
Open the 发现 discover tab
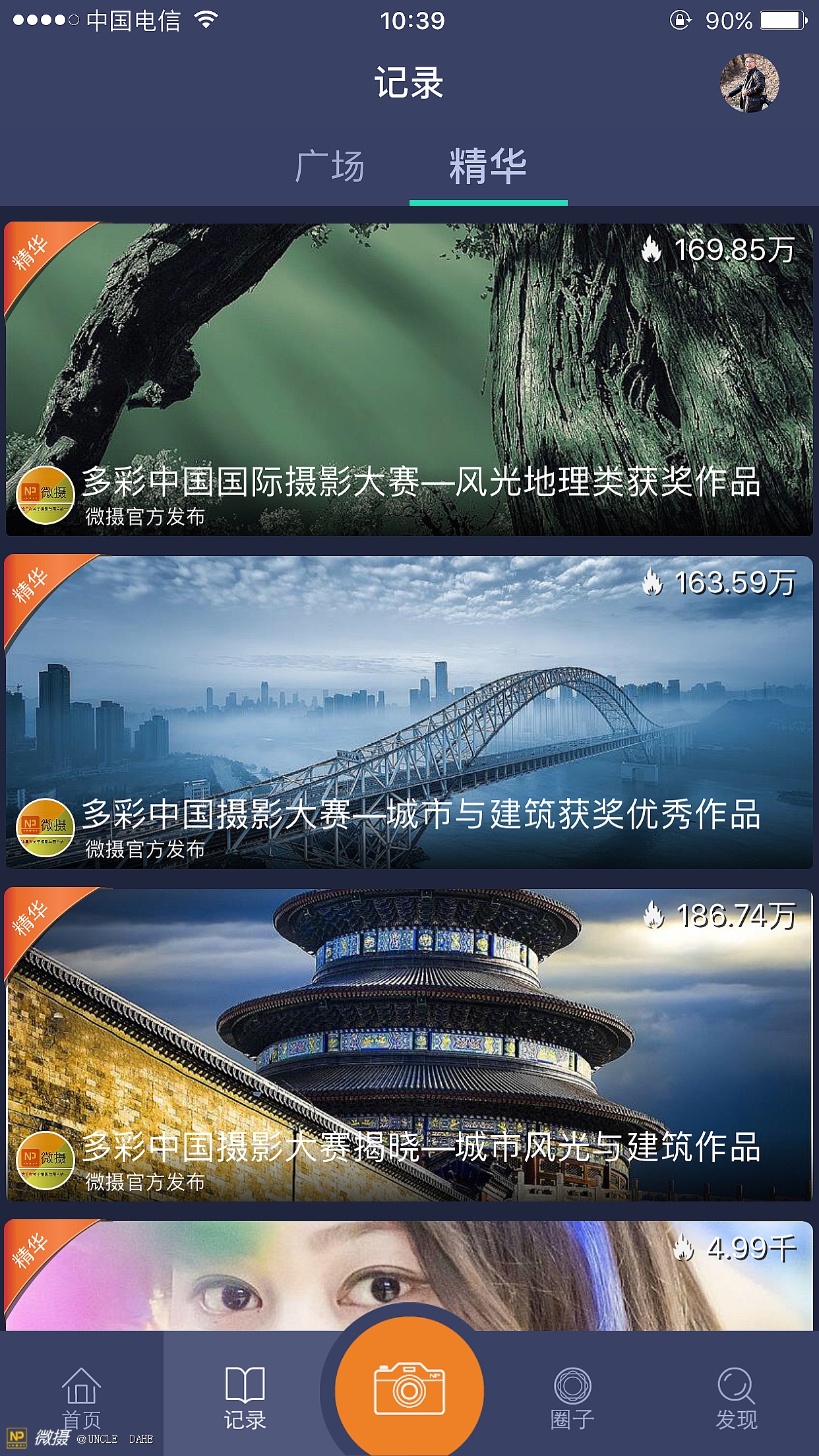(x=736, y=1397)
